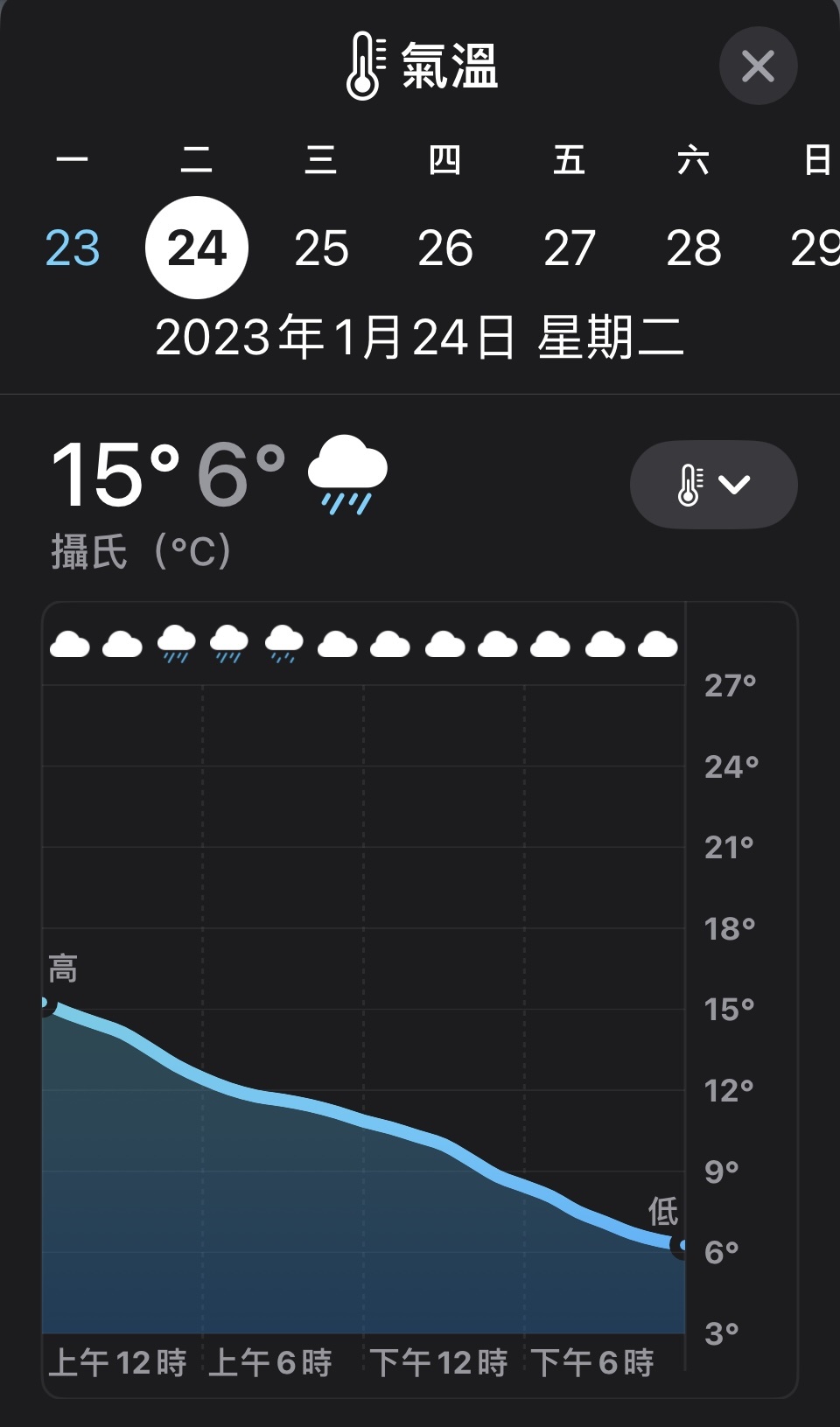Select Wednesday the 25th
The image size is (840, 1427).
[321, 248]
